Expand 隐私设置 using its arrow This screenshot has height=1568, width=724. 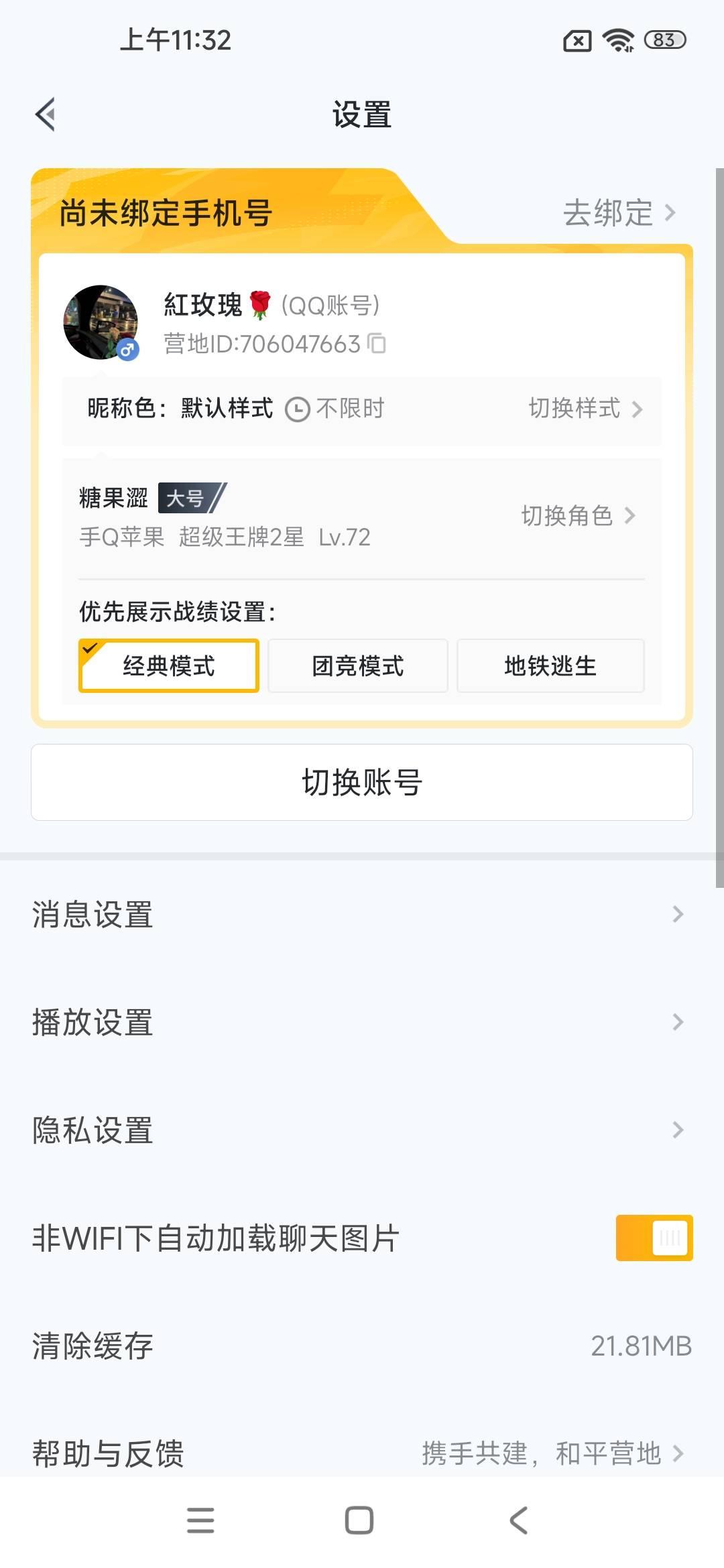(678, 1131)
